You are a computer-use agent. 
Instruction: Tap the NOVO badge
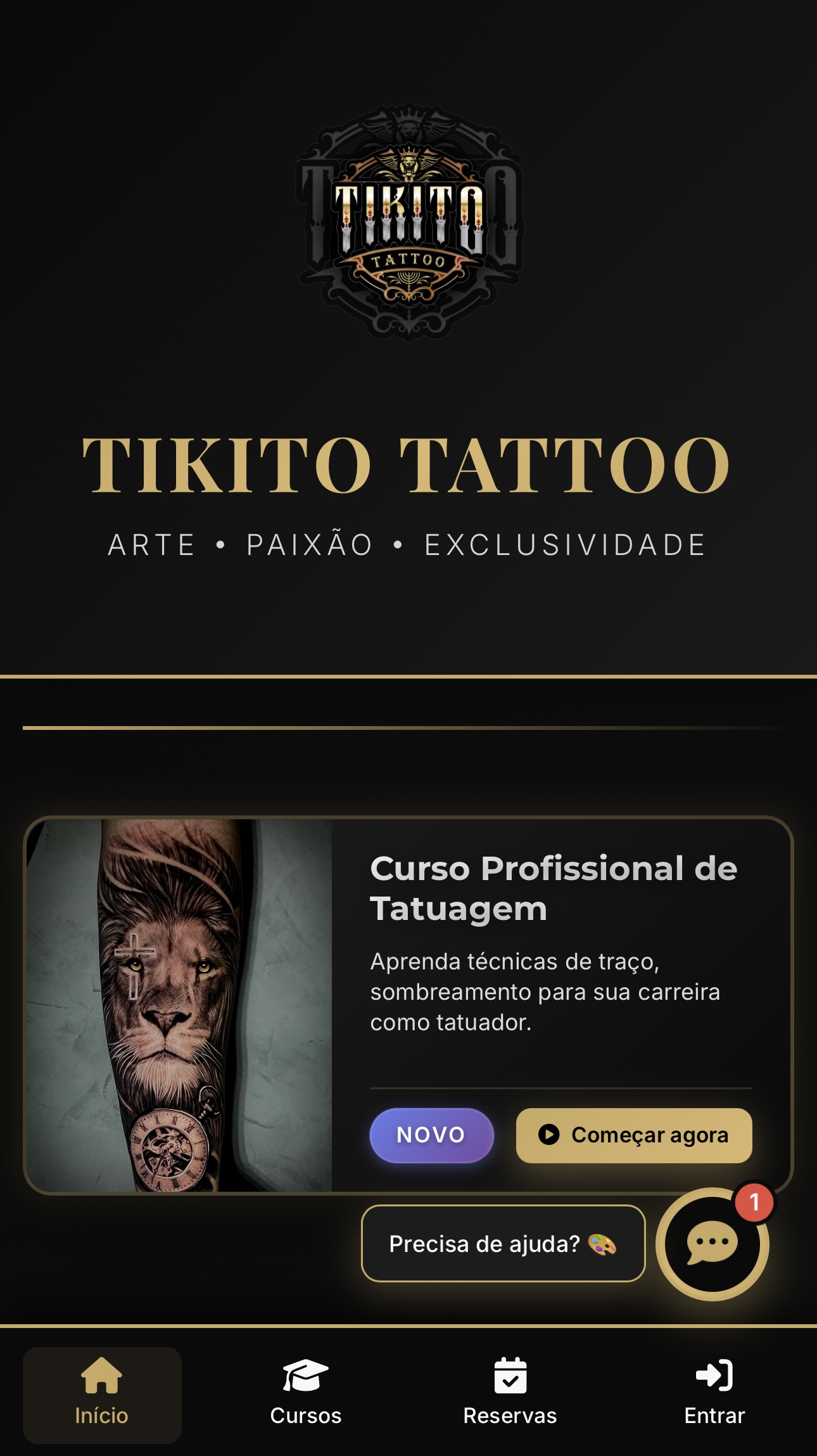[x=431, y=1135]
